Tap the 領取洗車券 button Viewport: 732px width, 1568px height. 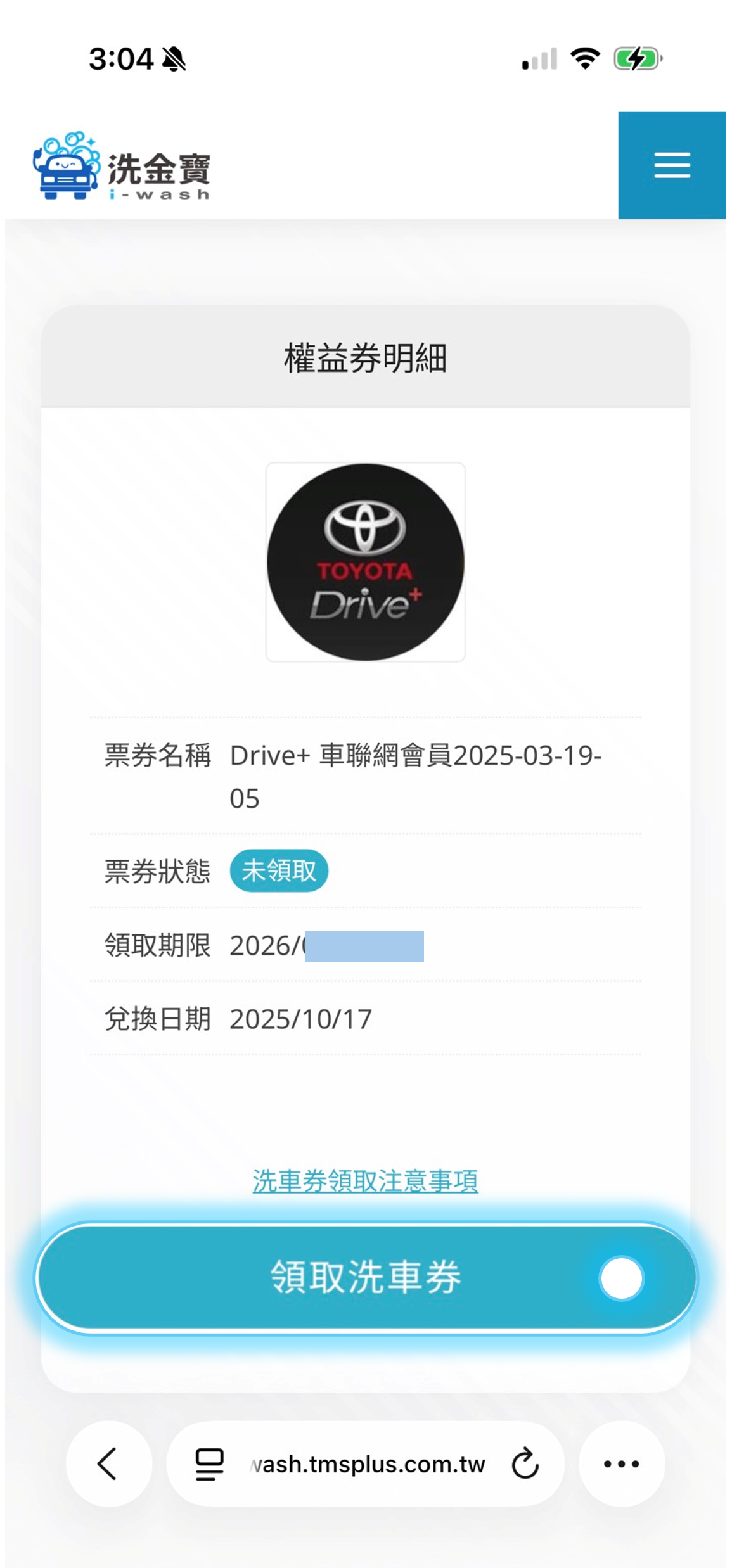(x=366, y=1277)
